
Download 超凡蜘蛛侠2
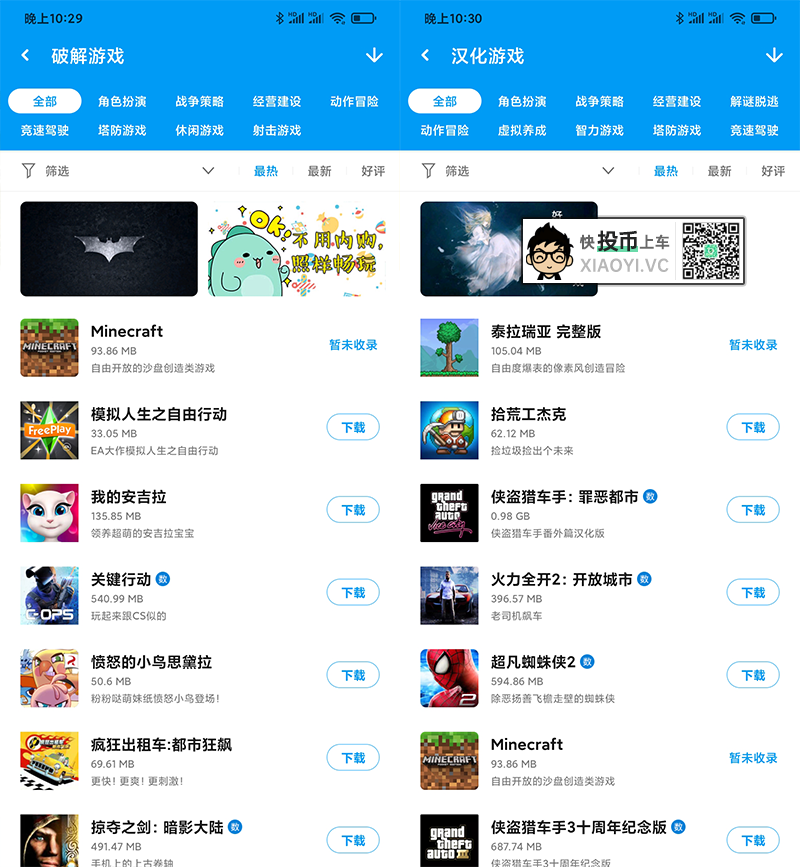[753, 675]
